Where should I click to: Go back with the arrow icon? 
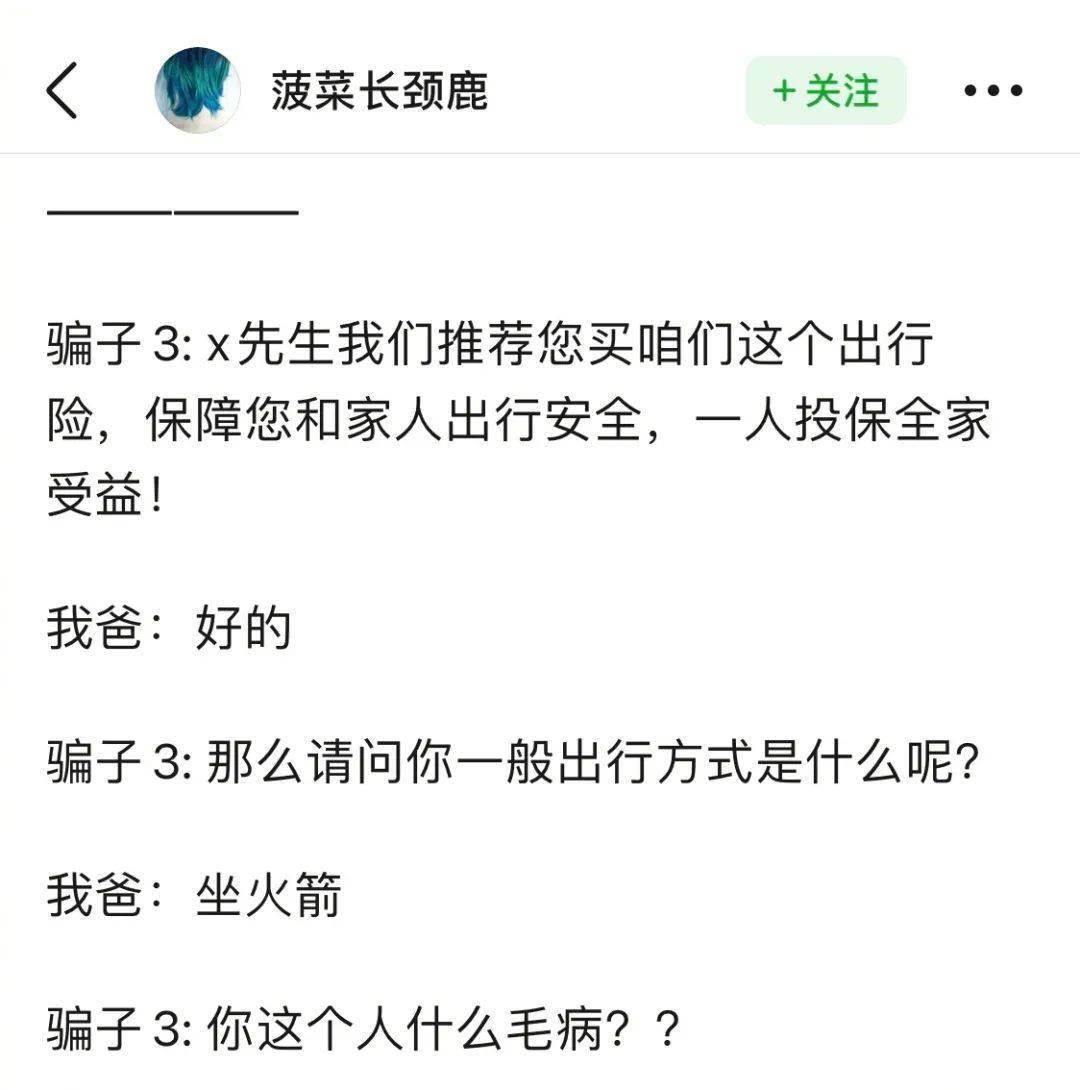tap(62, 91)
